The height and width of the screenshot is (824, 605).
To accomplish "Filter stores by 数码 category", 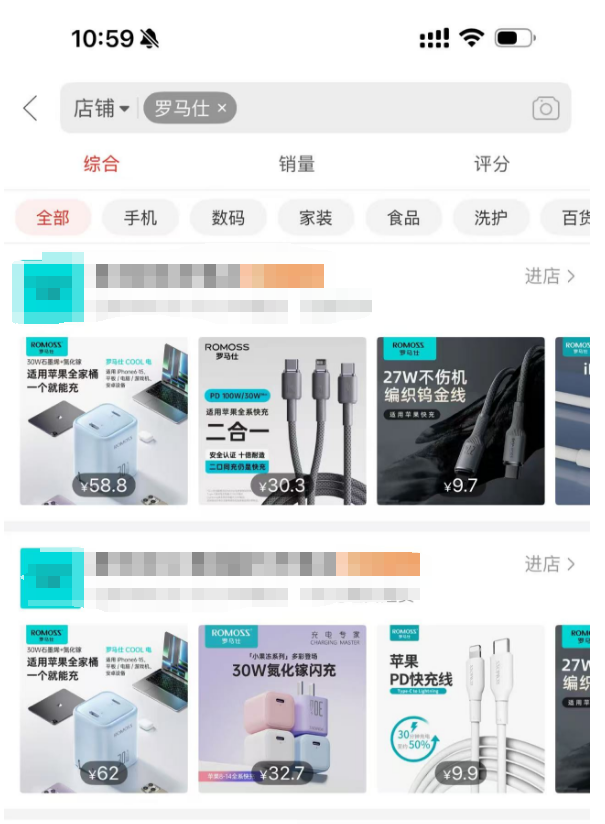I will [x=228, y=217].
